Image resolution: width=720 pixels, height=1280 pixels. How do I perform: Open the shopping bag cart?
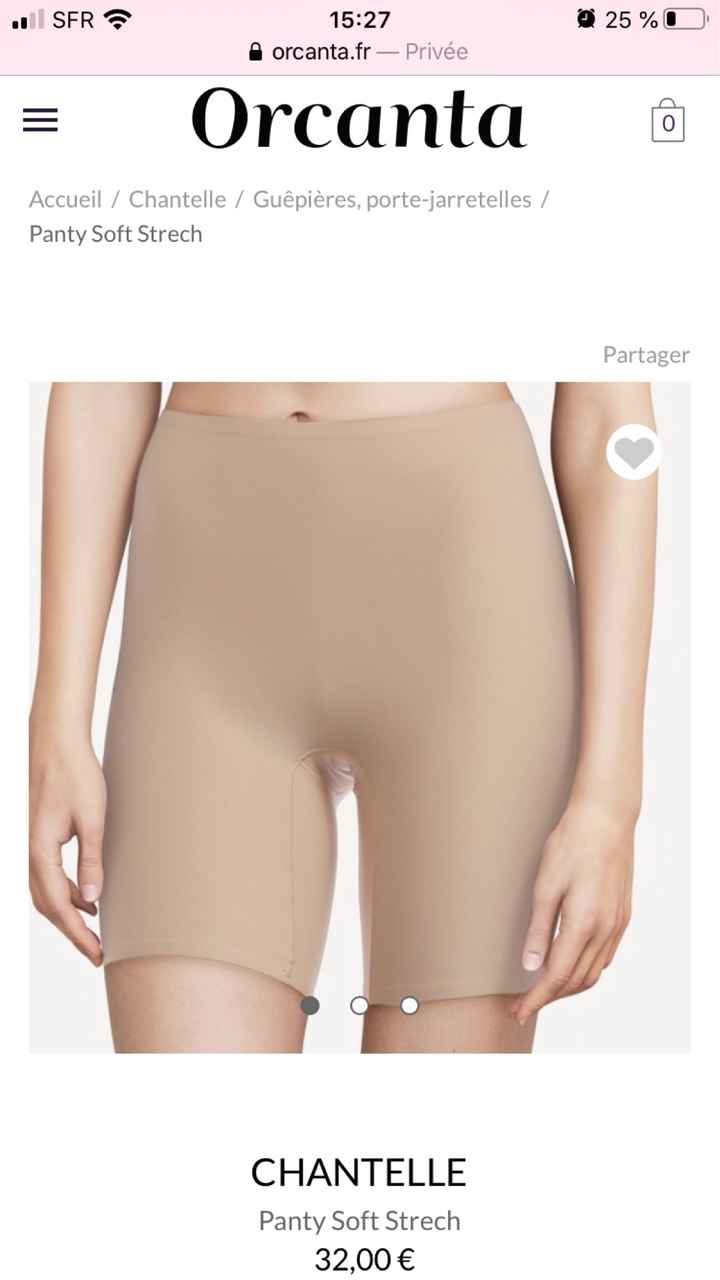[x=668, y=122]
